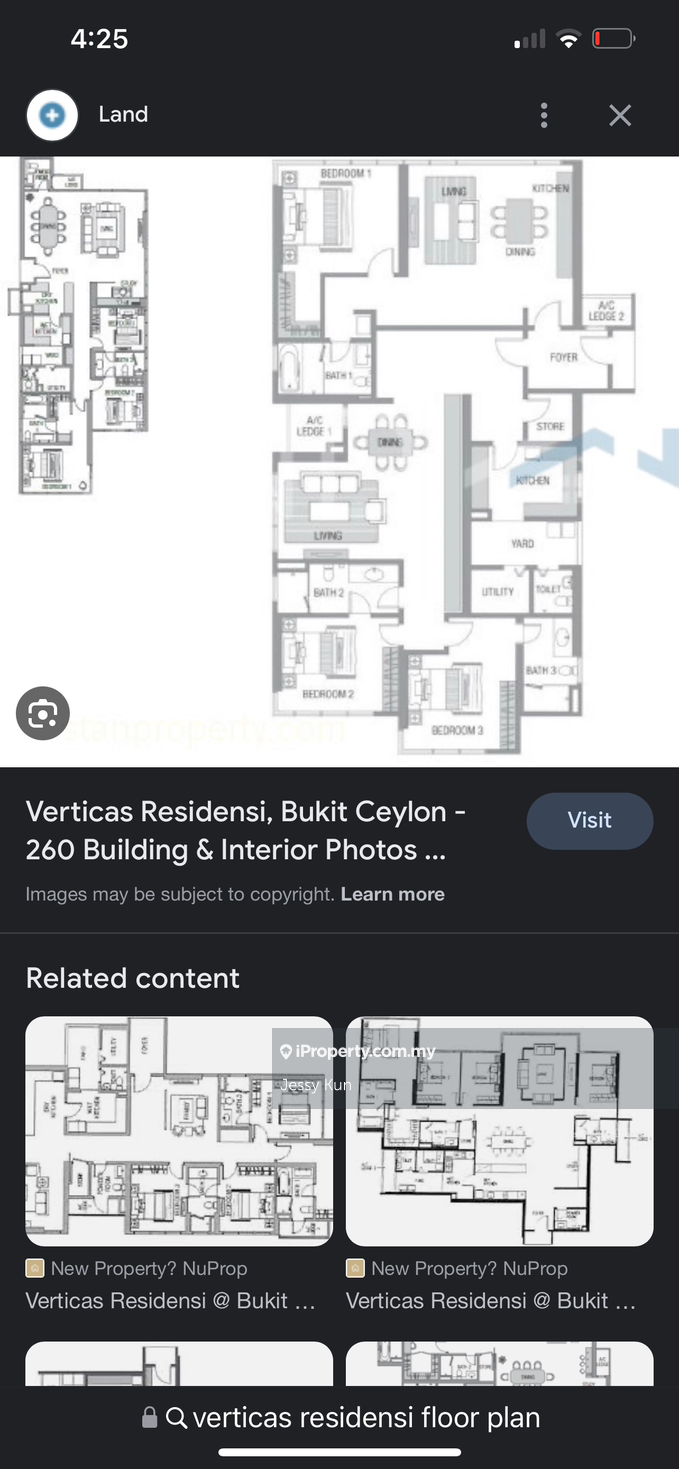Open the iProperty.com.my related floor plan

(499, 1131)
